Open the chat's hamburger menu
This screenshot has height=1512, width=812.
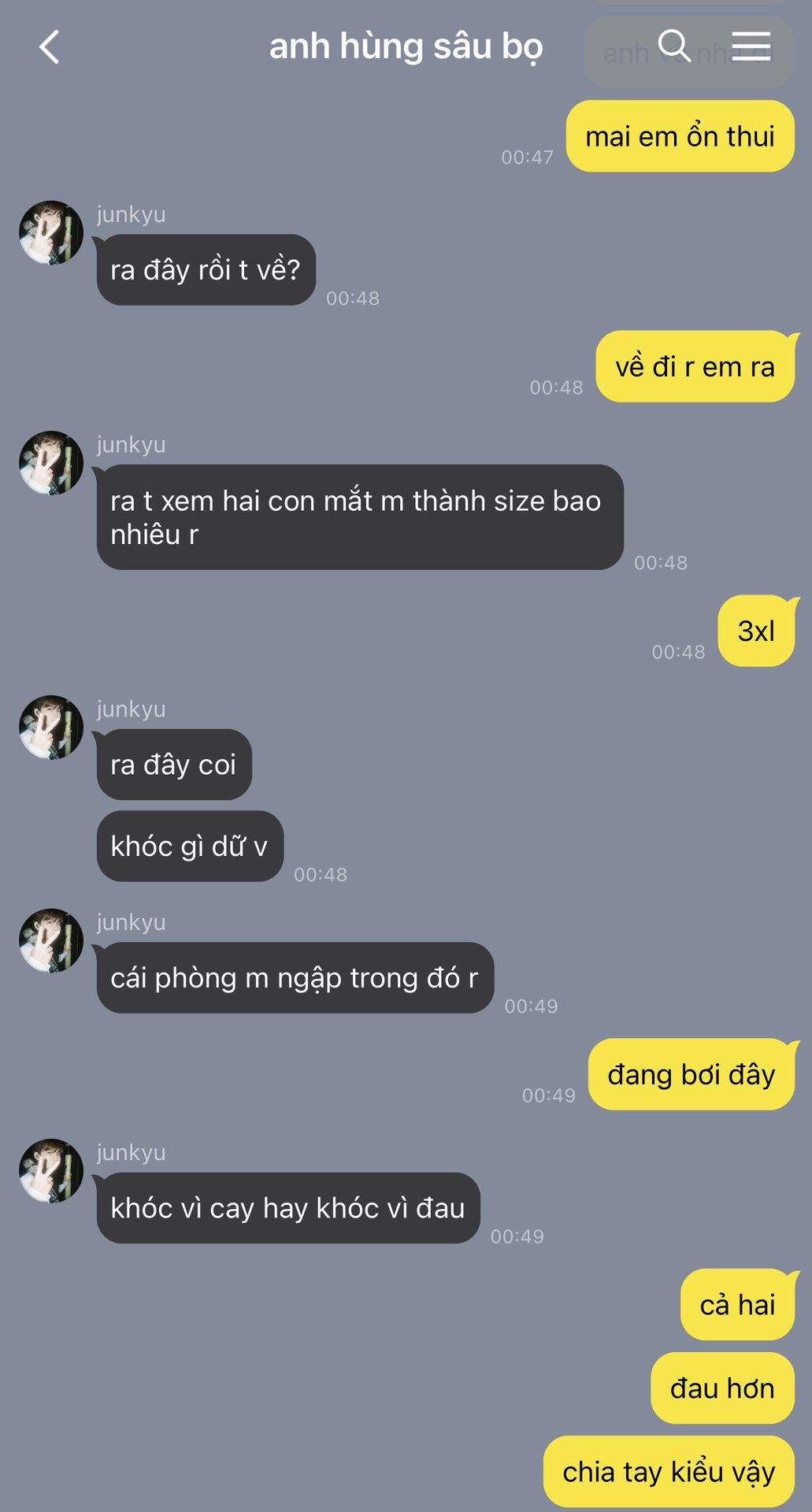click(x=751, y=46)
